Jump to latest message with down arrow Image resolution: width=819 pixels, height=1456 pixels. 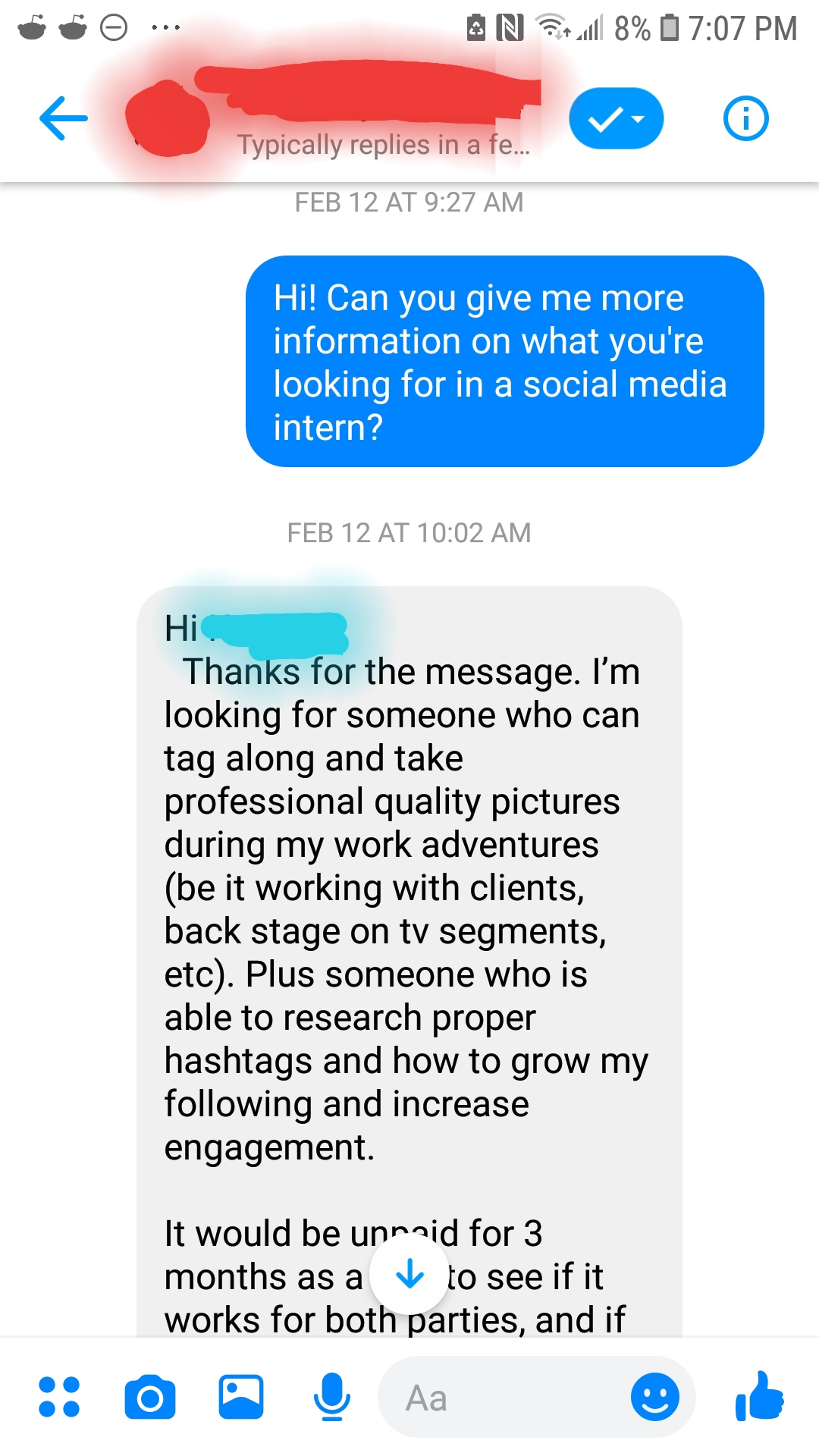(409, 1274)
